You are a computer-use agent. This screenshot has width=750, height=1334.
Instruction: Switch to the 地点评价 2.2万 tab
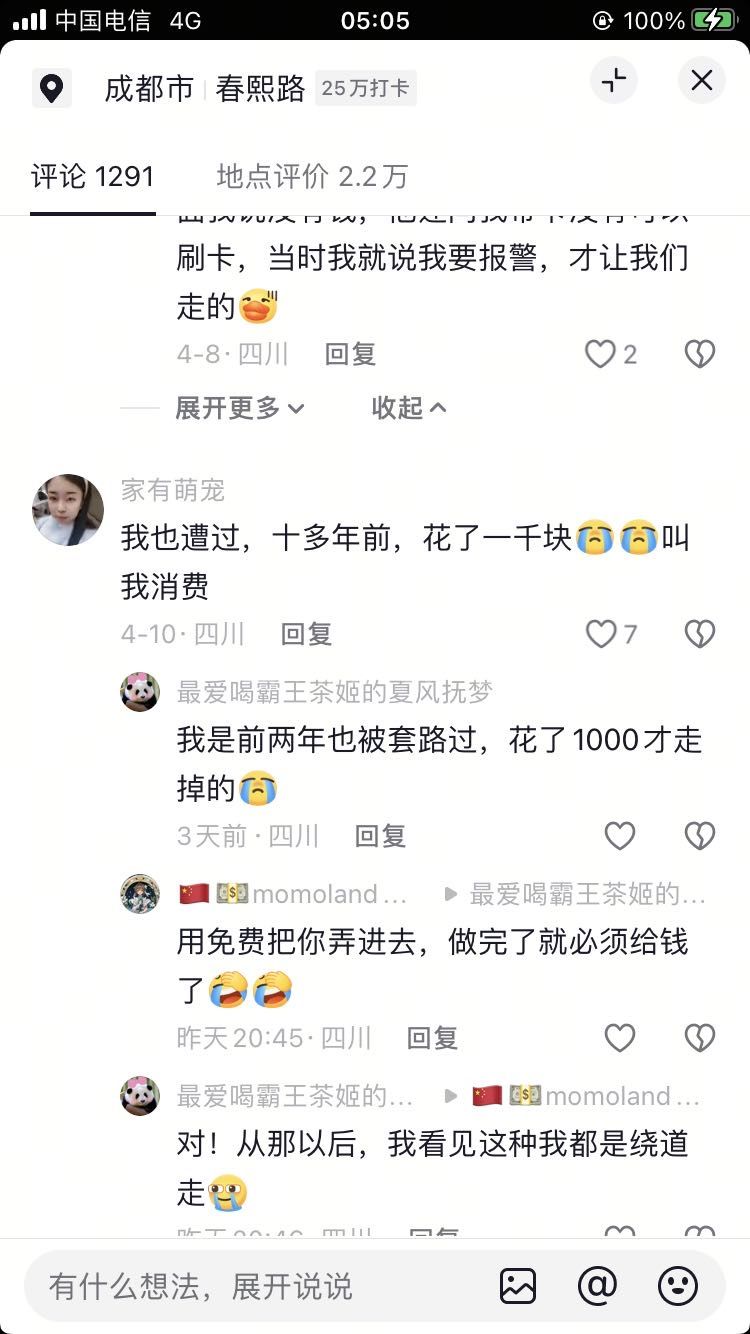point(312,177)
